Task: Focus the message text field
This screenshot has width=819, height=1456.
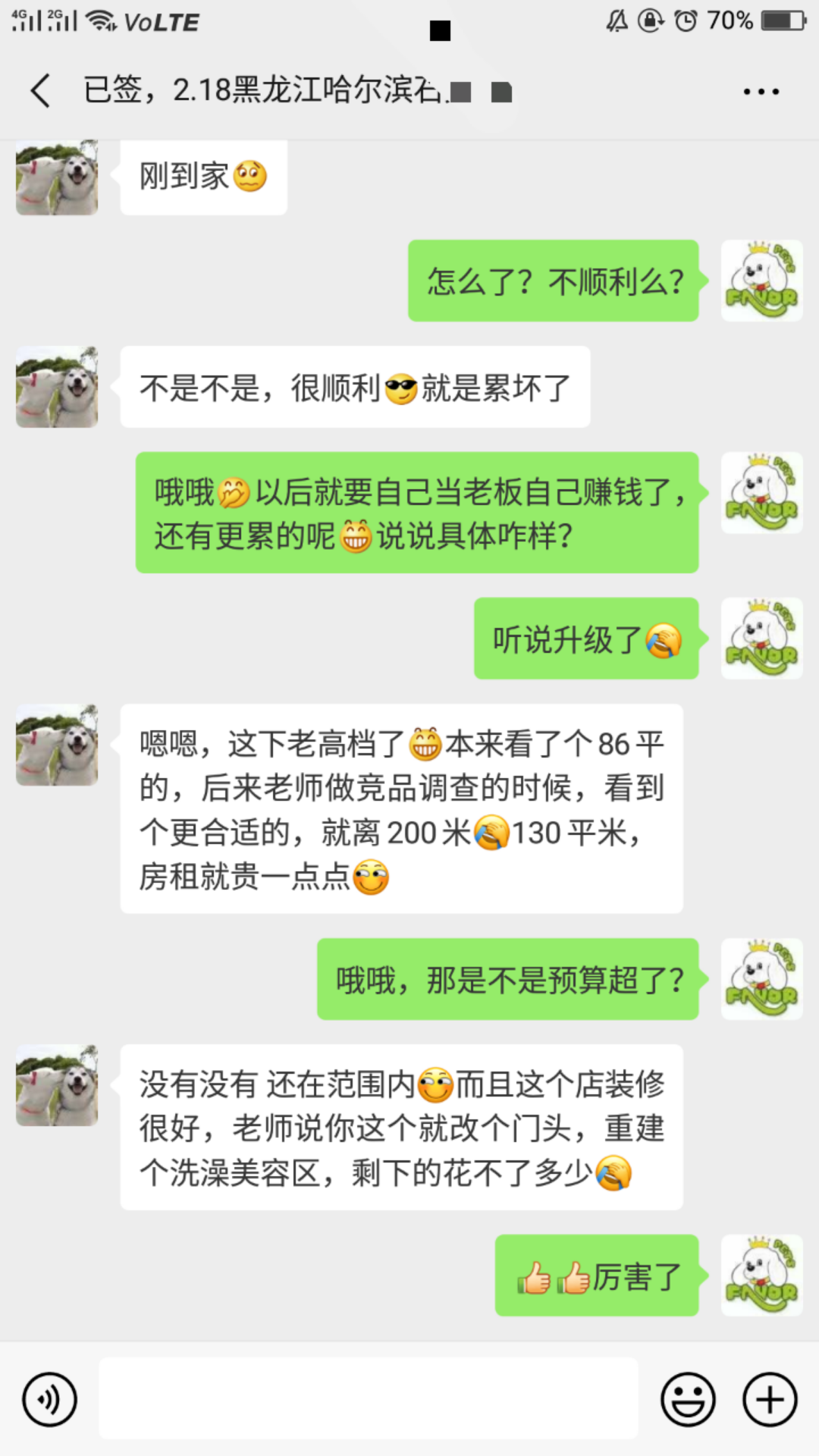Action: point(368,1398)
